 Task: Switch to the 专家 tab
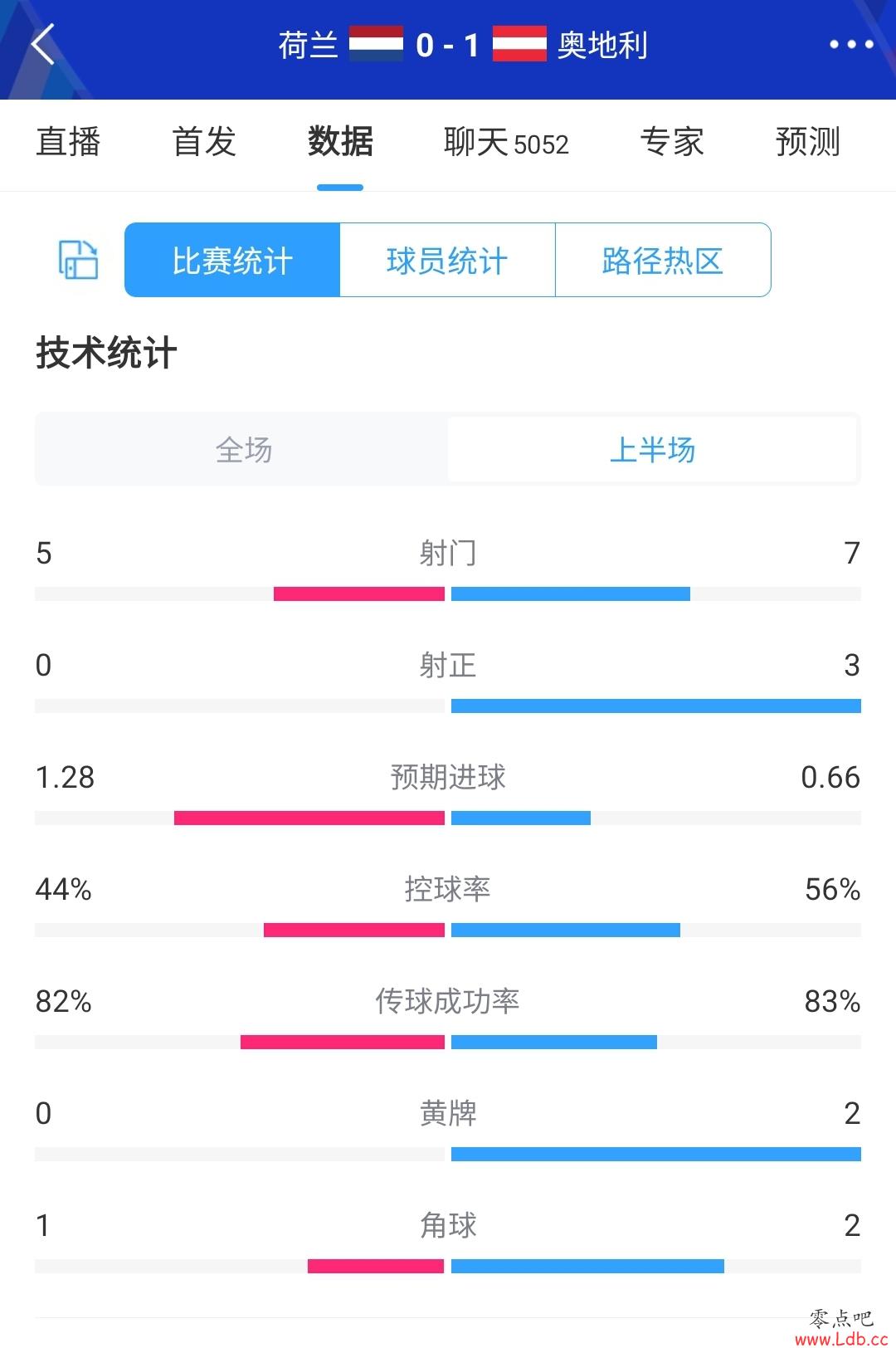pos(672,142)
